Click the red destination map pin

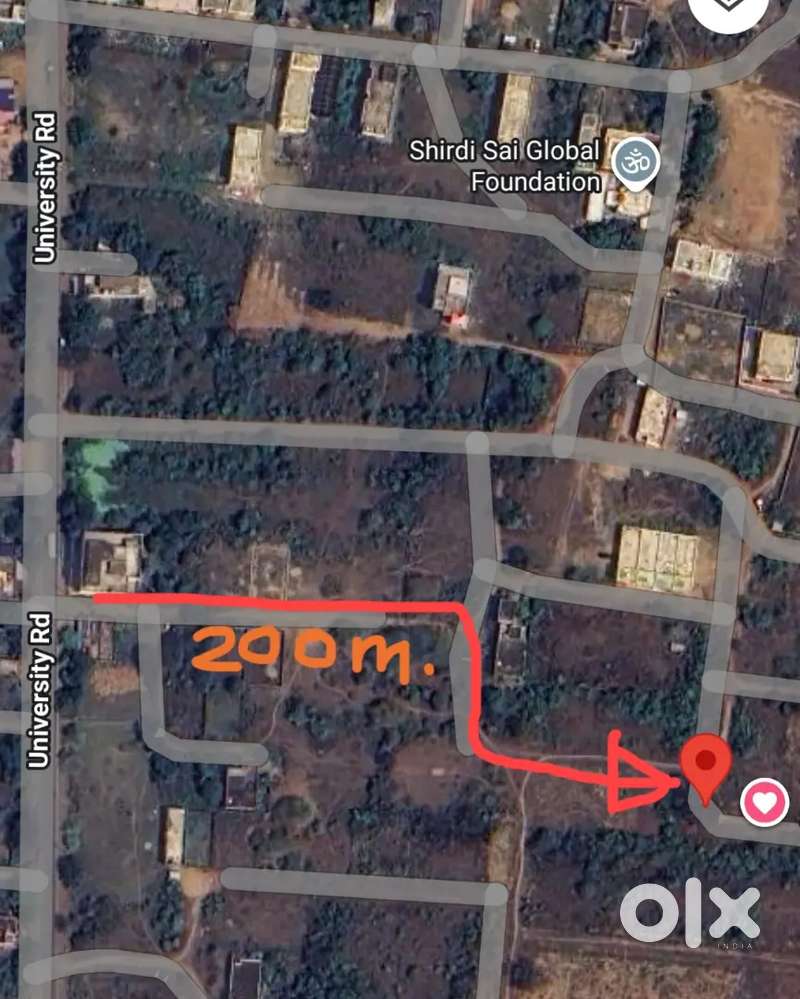705,763
